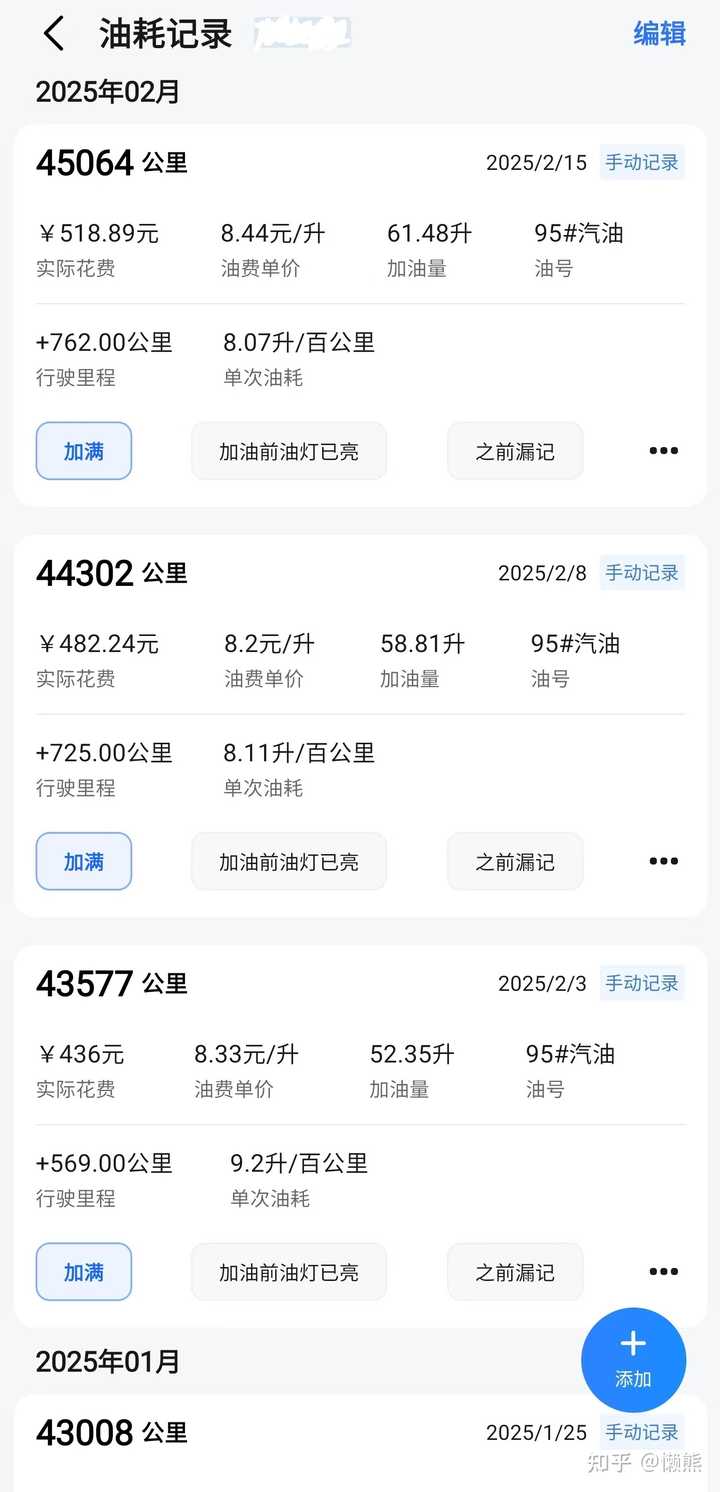Screen dimensions: 720x1492
Task: Toggle 加满 on the 43577 公里 record
Action: click(84, 1272)
